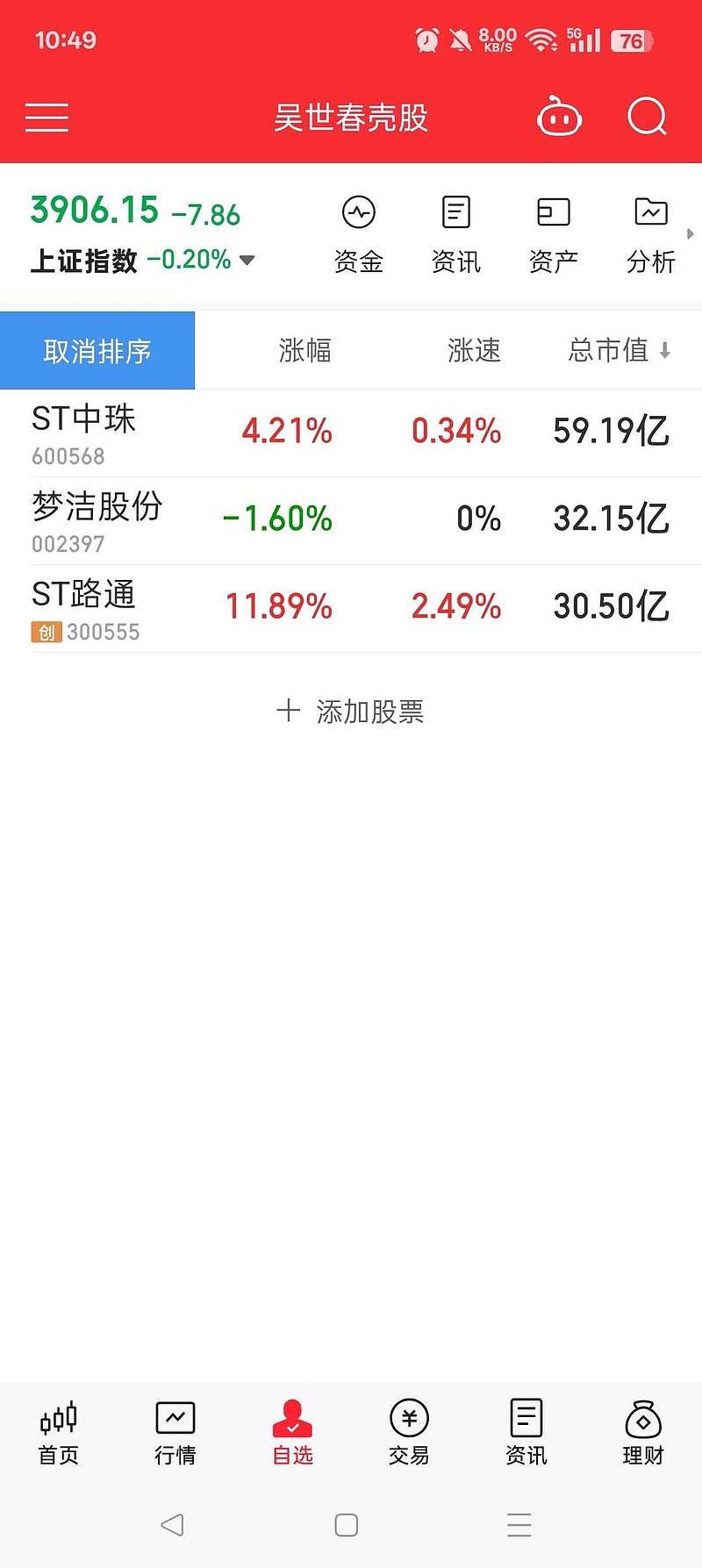The width and height of the screenshot is (702, 1568).
Task: Open the ST路通 stock row
Action: coord(351,608)
